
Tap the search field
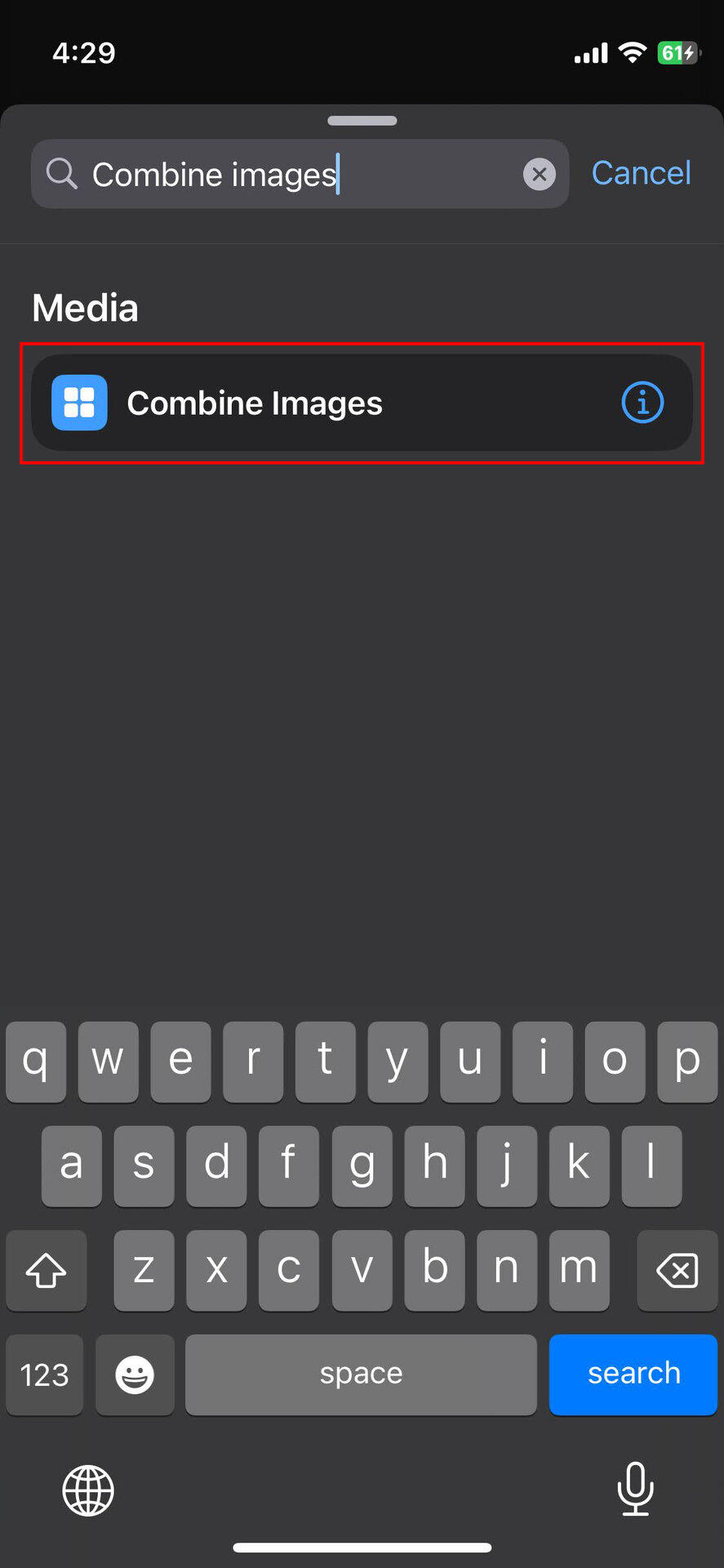300,174
